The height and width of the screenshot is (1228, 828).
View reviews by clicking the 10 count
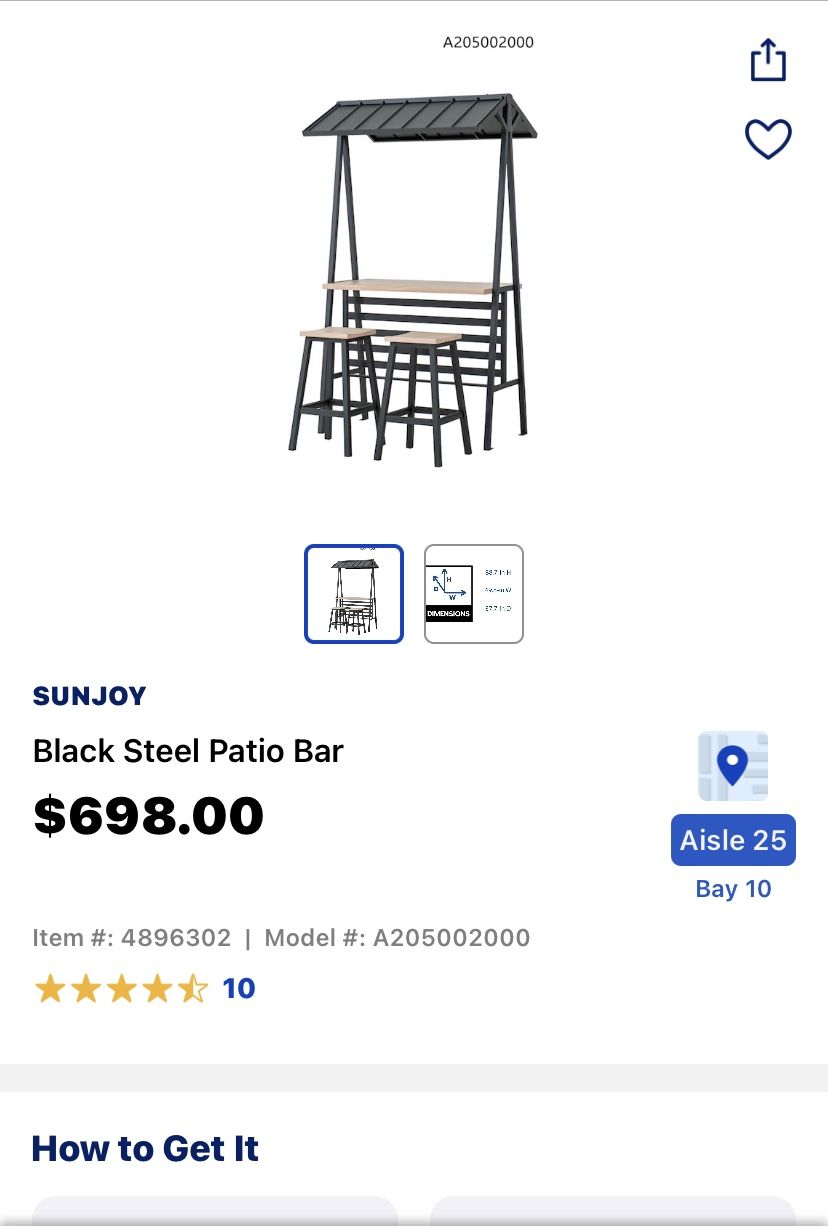click(239, 988)
